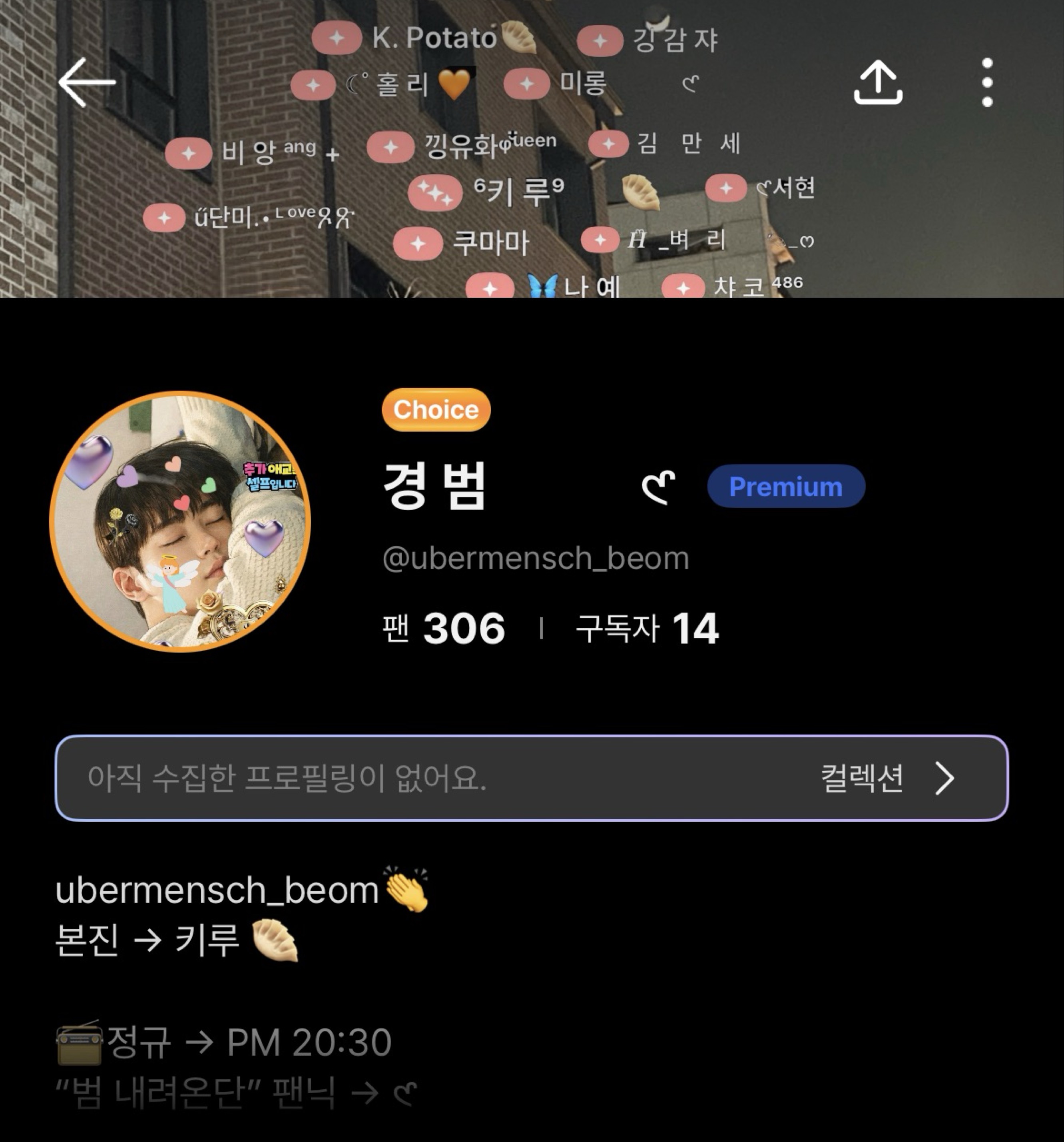
Task: Open the 구독자 14 subscriber list
Action: [x=647, y=628]
